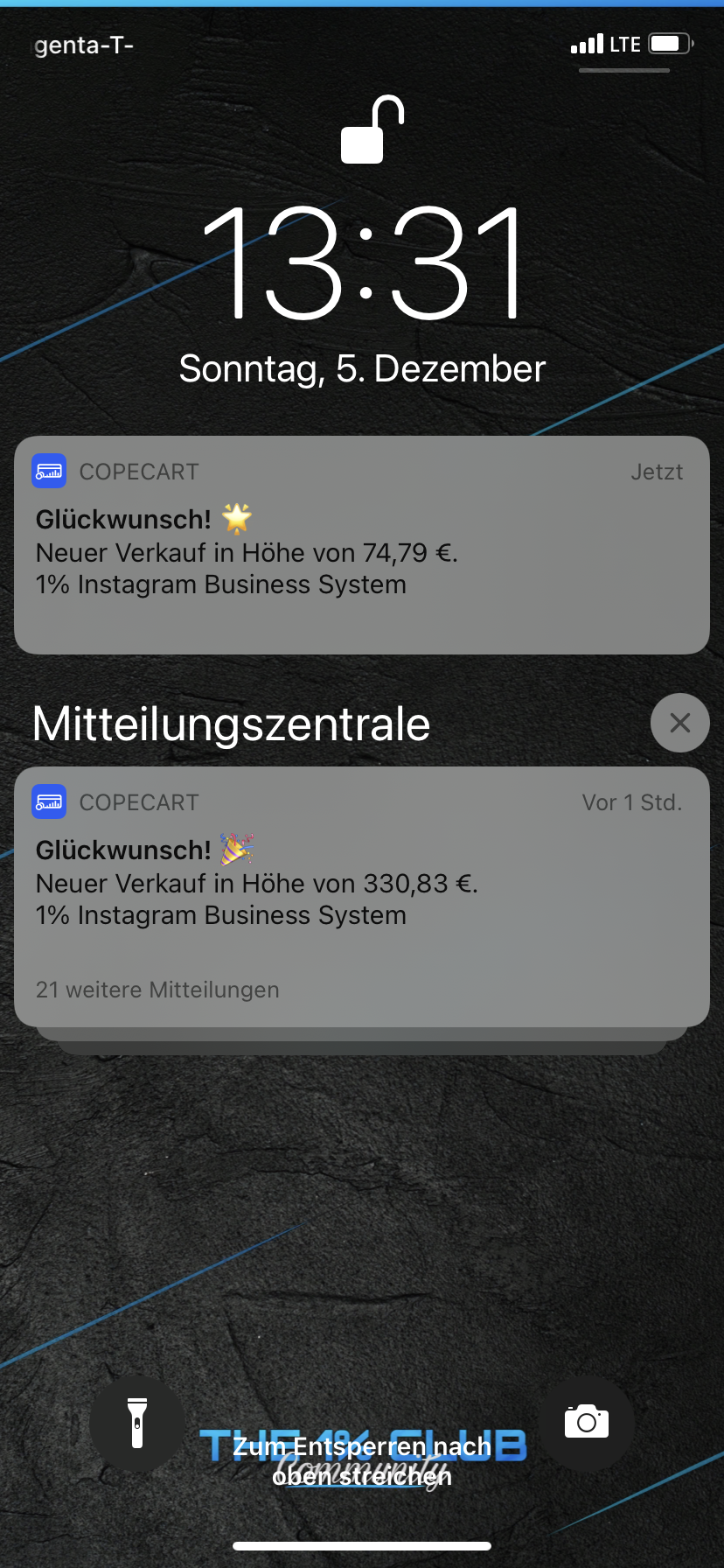Tap the CopeCart icon on the older notification
This screenshot has height=1568, width=724.
[x=49, y=801]
